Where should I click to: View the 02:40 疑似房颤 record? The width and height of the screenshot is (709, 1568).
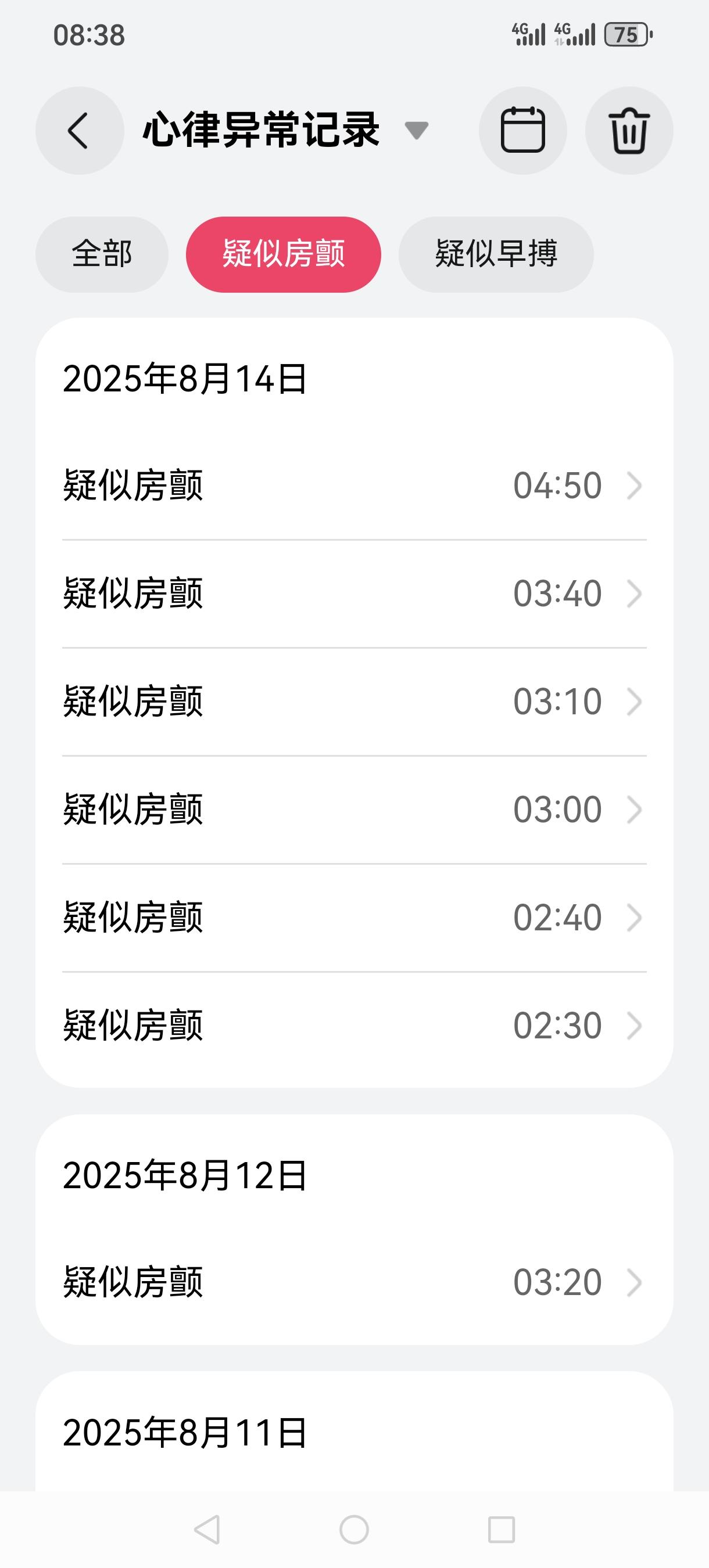pos(354,918)
